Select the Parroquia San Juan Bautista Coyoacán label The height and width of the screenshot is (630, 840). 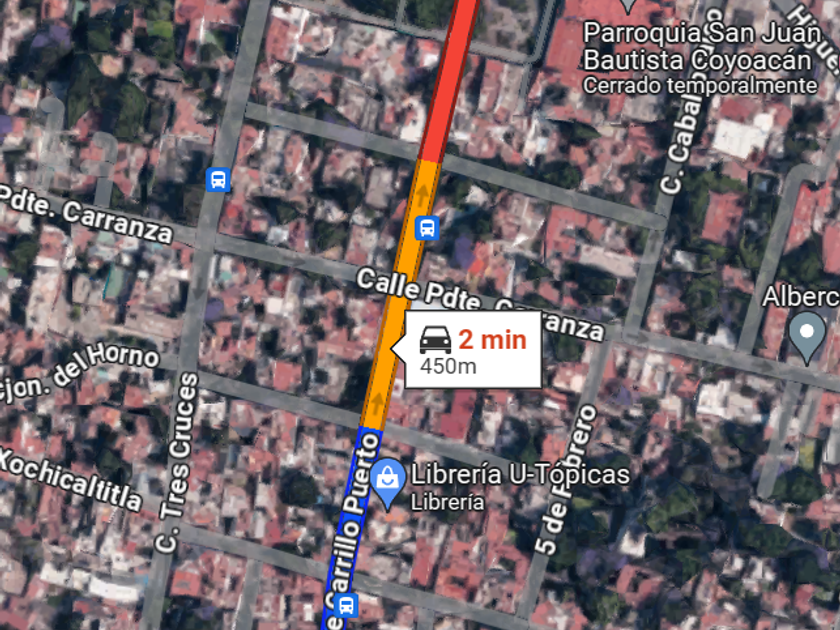point(701,47)
